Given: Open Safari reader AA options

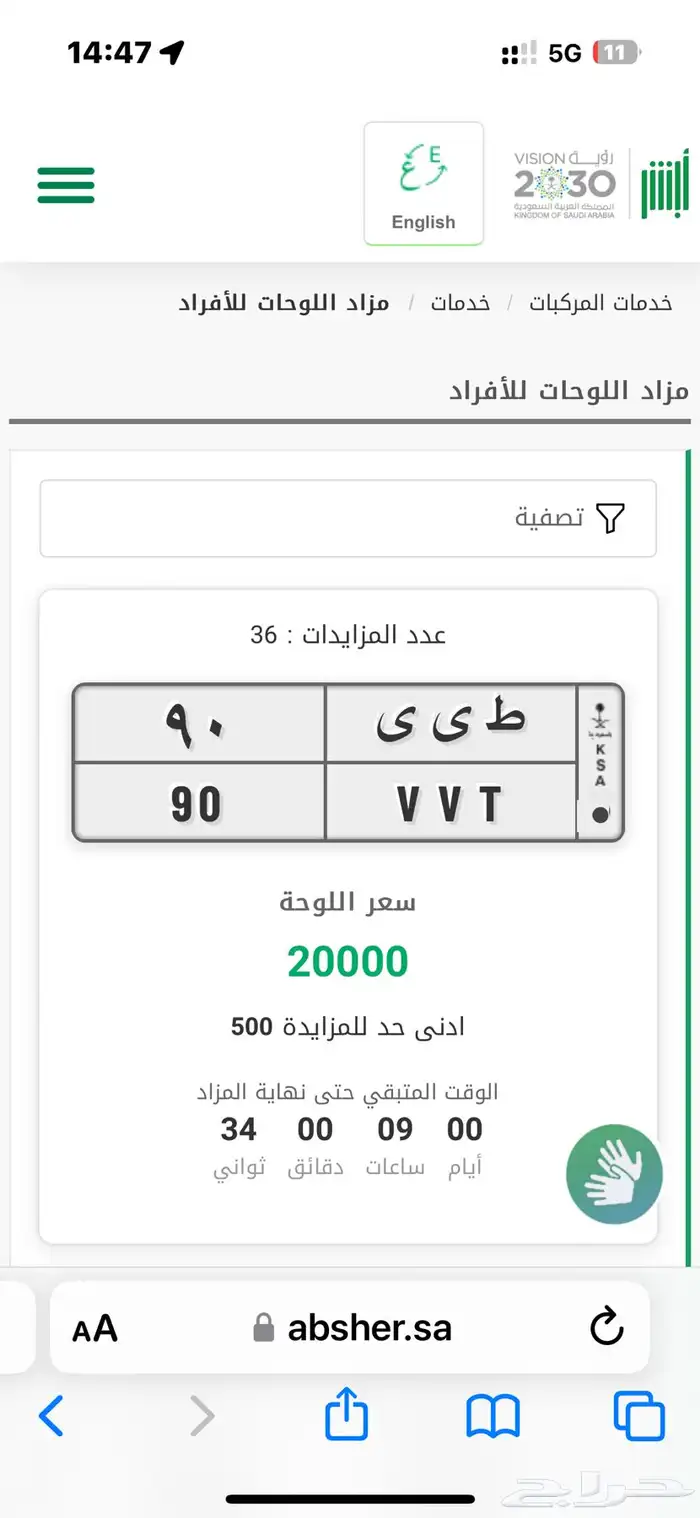Looking at the screenshot, I should coord(95,1329).
